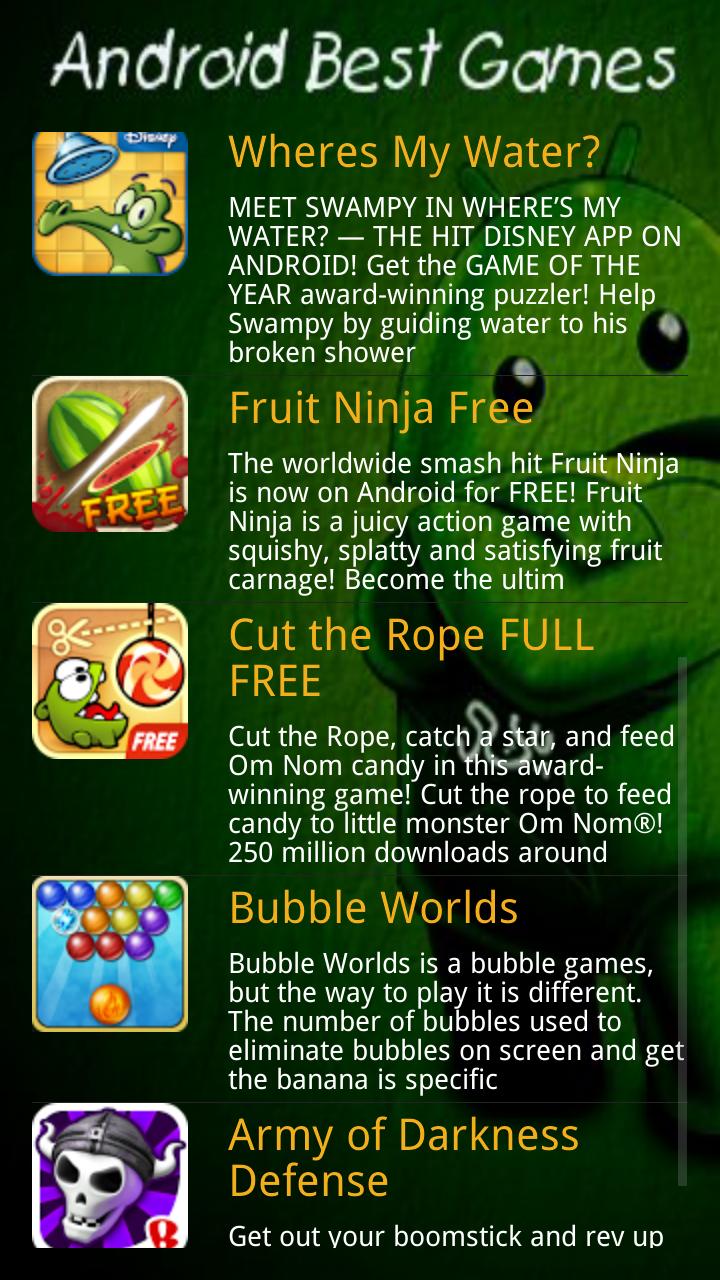720x1280 pixels.
Task: Tap the Bubble Worlds title
Action: pyautogui.click(x=372, y=908)
